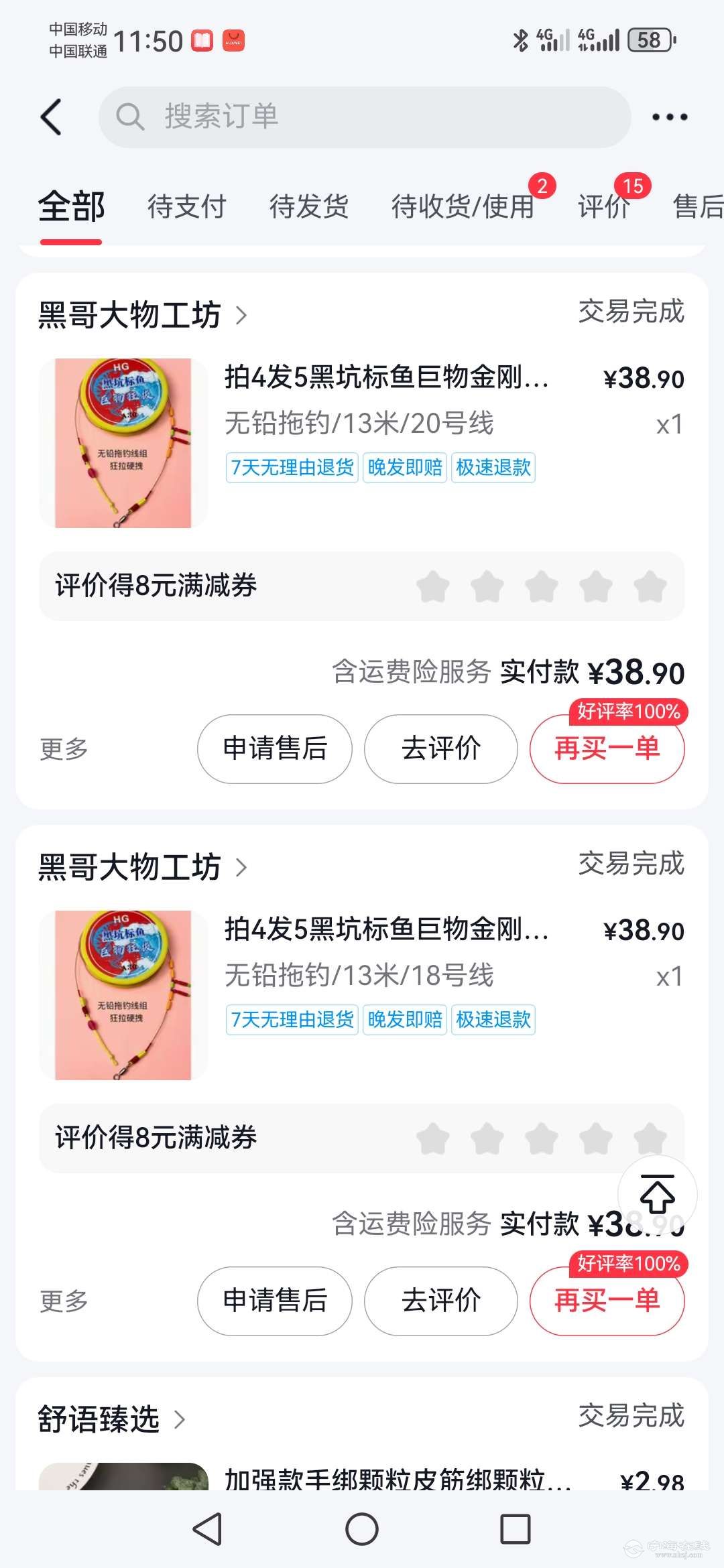
Task: Tap 去评价 for the 18号线 order
Action: coord(440,1301)
